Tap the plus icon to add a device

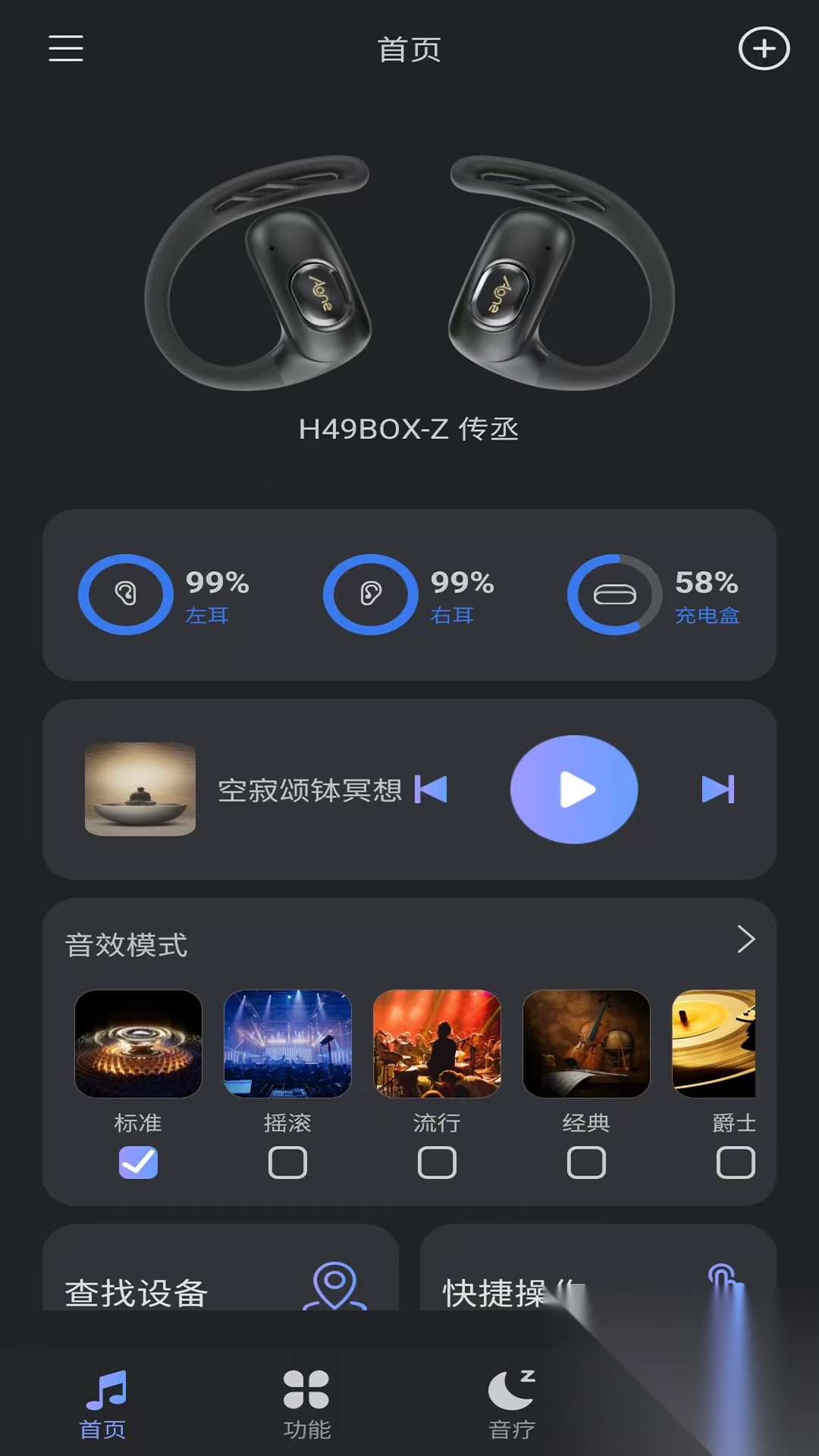click(x=764, y=49)
